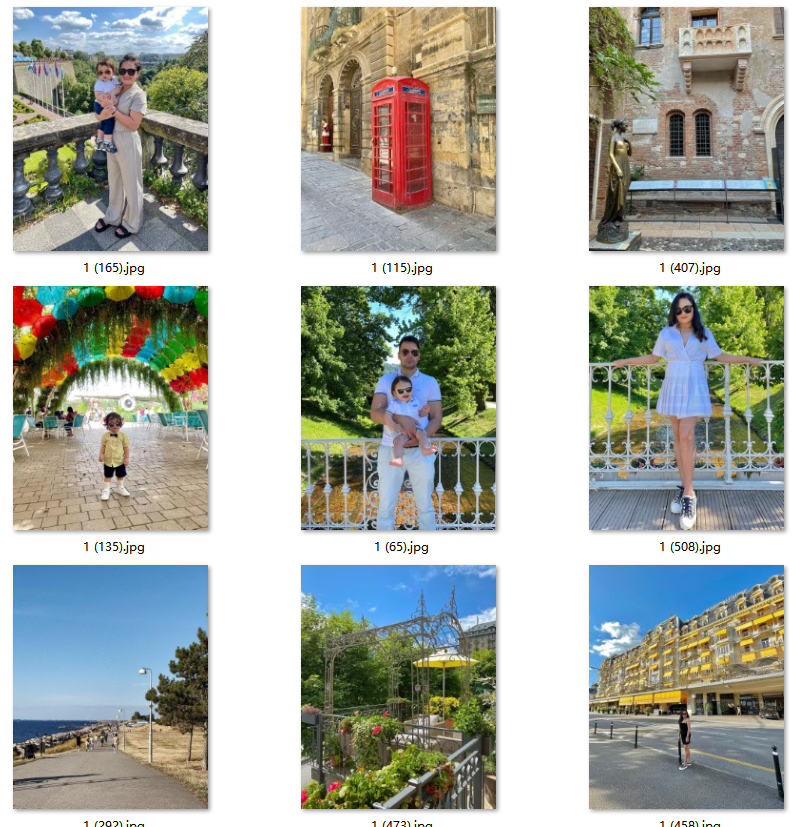
Task: Select the yellow-awning hotel photo thumbnail
Action: pyautogui.click(x=686, y=687)
